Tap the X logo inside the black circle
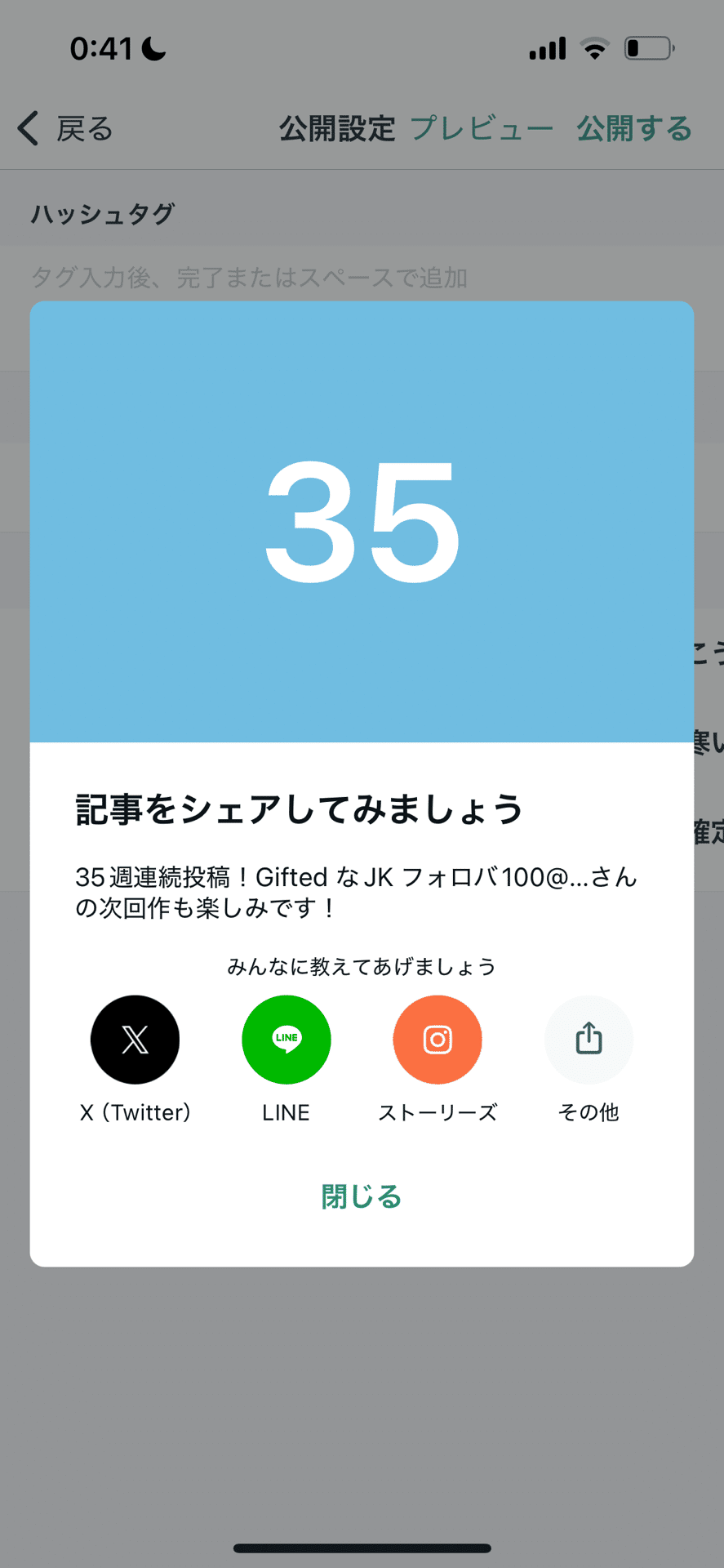Viewport: 724px width, 1568px height. [135, 1039]
